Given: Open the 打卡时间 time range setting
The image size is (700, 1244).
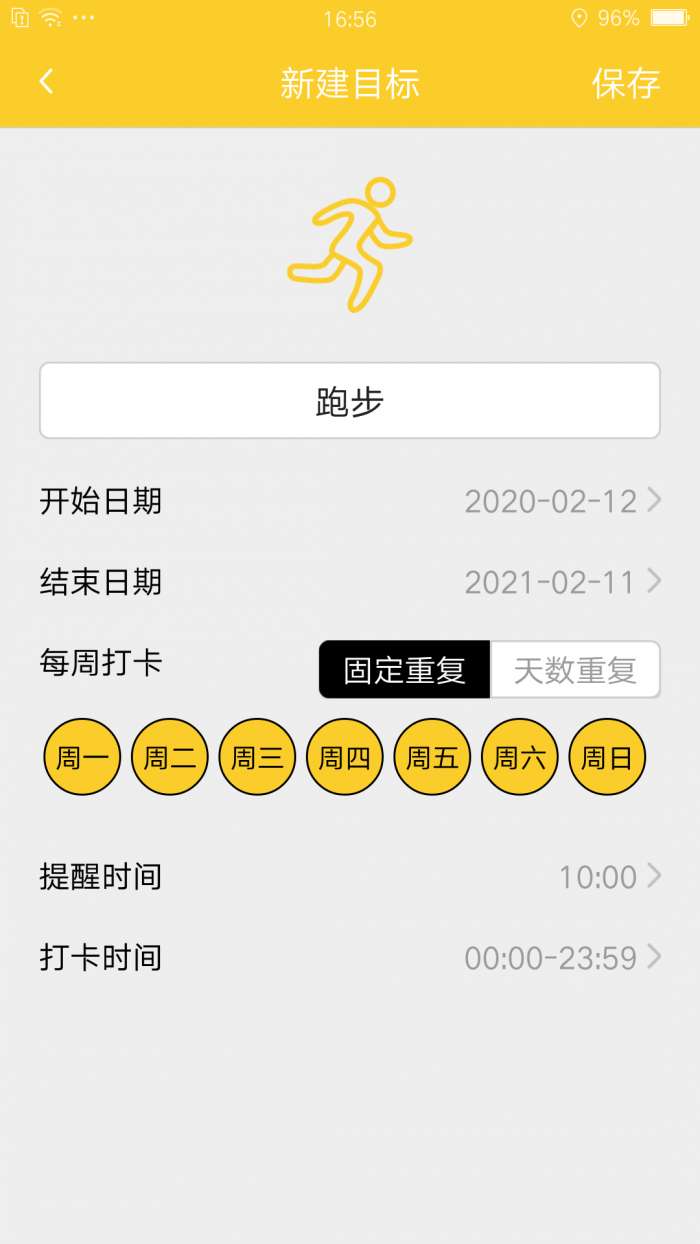Looking at the screenshot, I should click(350, 958).
